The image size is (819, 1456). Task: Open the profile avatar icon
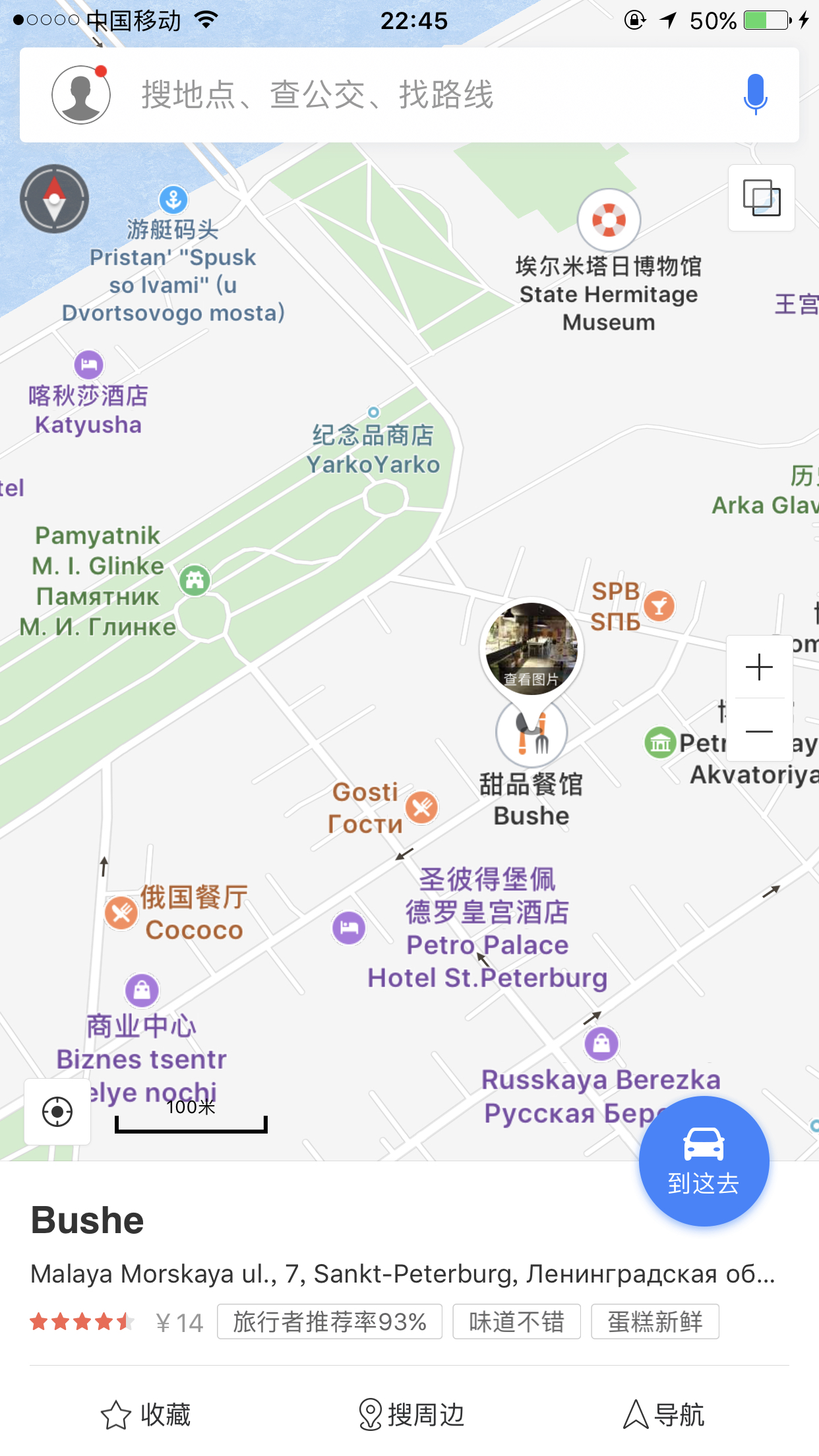pyautogui.click(x=80, y=95)
